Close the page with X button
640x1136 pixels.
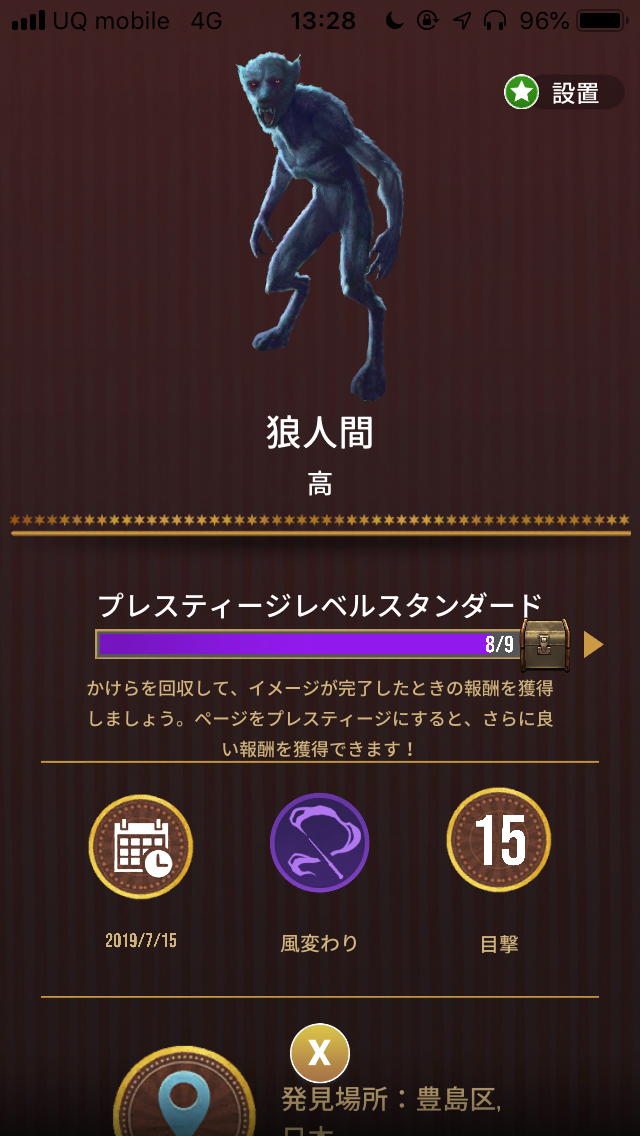click(319, 1052)
